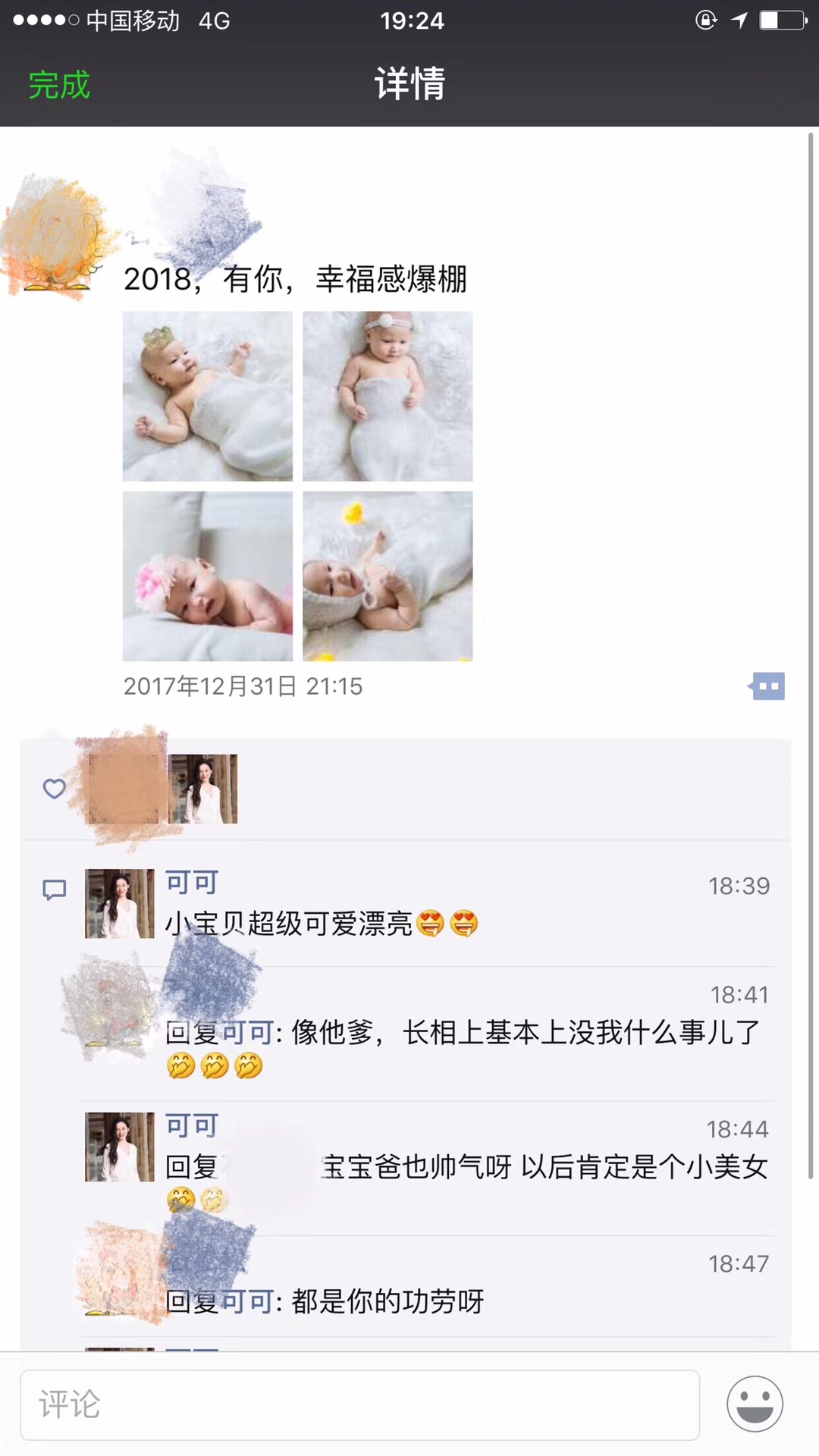Open the emoji picker smiley icon
Image resolution: width=819 pixels, height=1456 pixels.
[x=755, y=1404]
